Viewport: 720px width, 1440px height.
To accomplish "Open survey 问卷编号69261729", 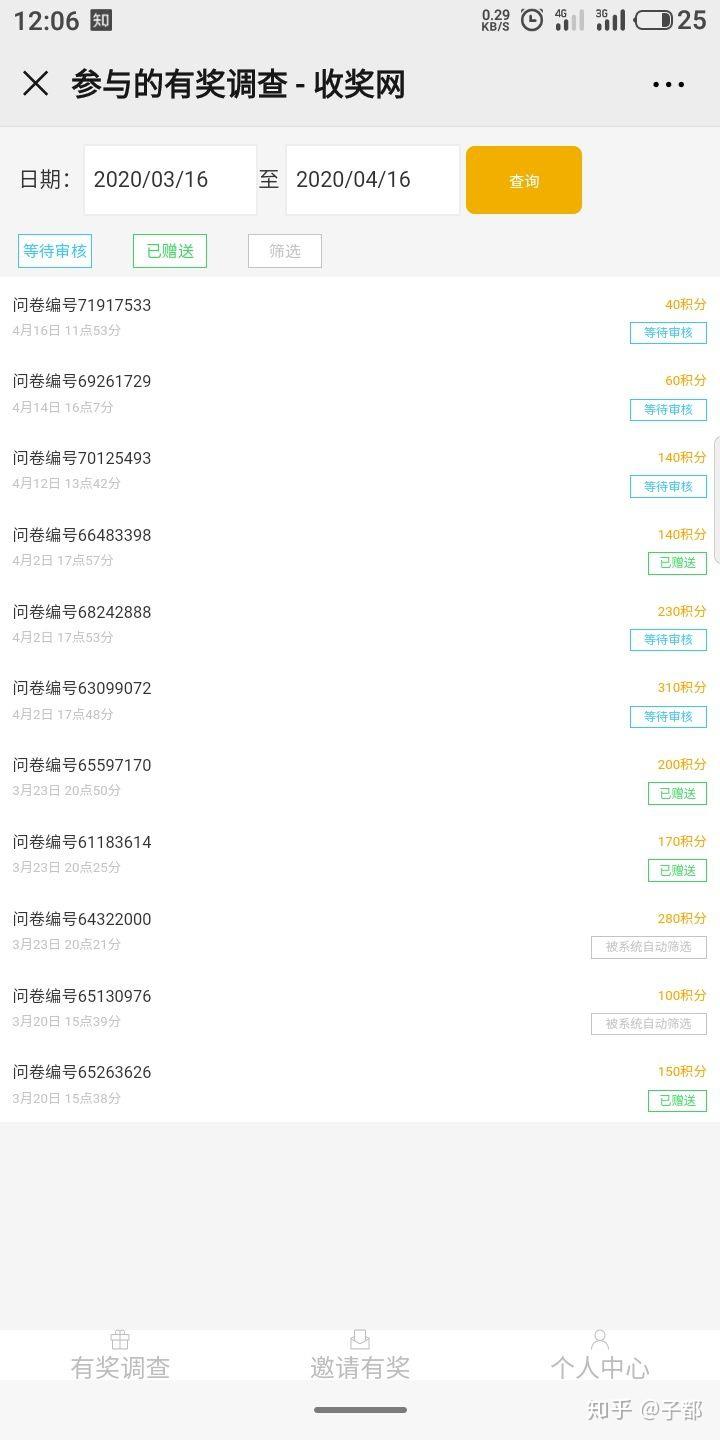I will point(82,381).
